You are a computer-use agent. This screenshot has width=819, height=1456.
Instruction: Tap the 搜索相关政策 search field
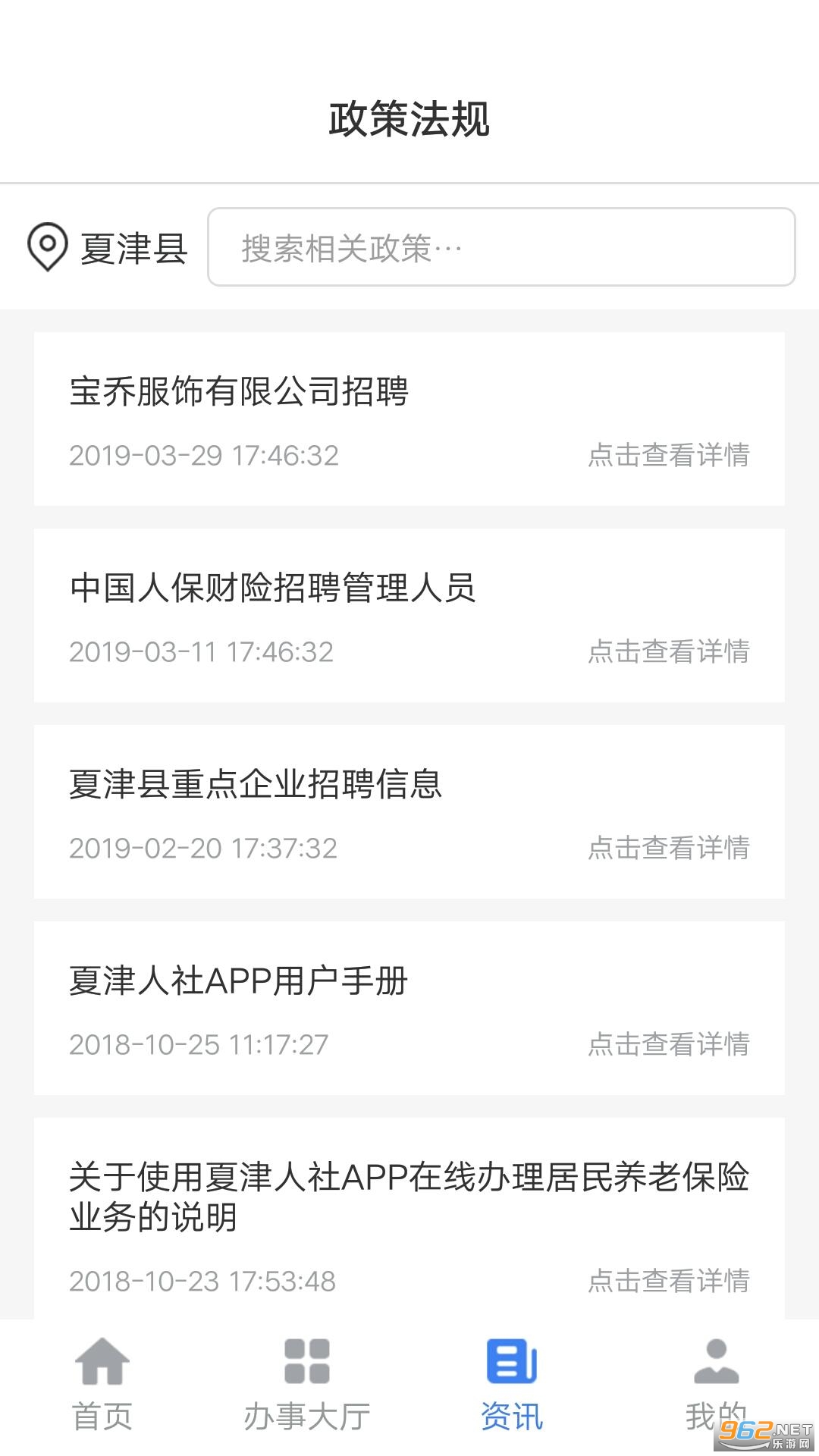(x=500, y=247)
